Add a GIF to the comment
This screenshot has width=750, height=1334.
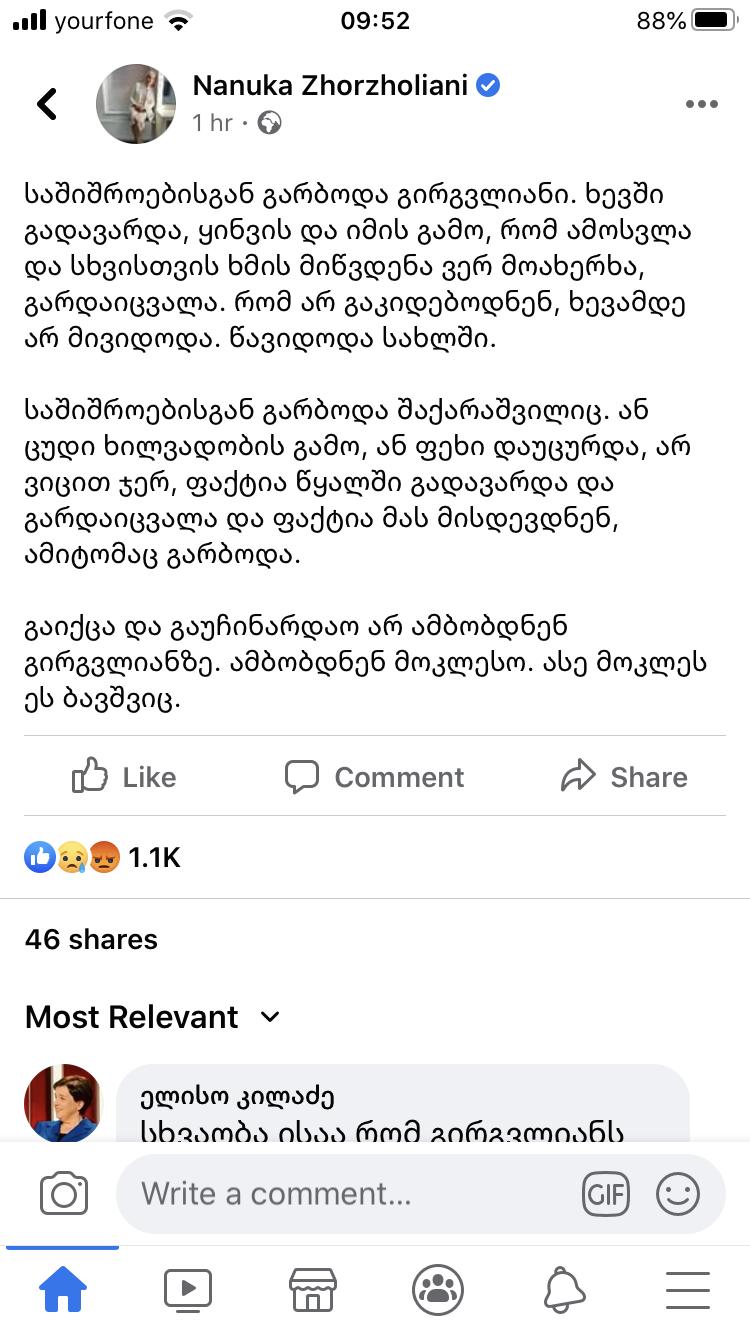tap(606, 1193)
